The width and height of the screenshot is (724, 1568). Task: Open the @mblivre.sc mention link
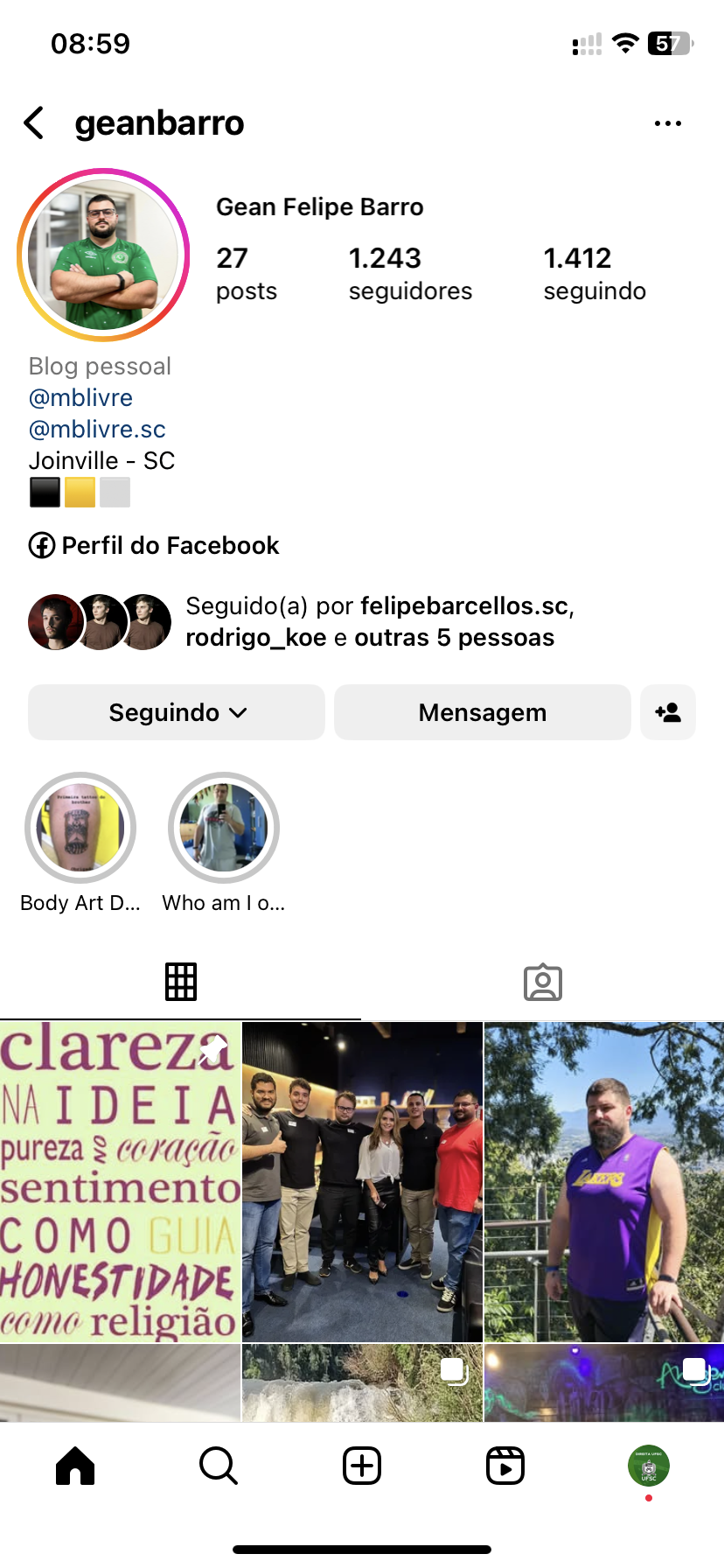click(x=97, y=430)
